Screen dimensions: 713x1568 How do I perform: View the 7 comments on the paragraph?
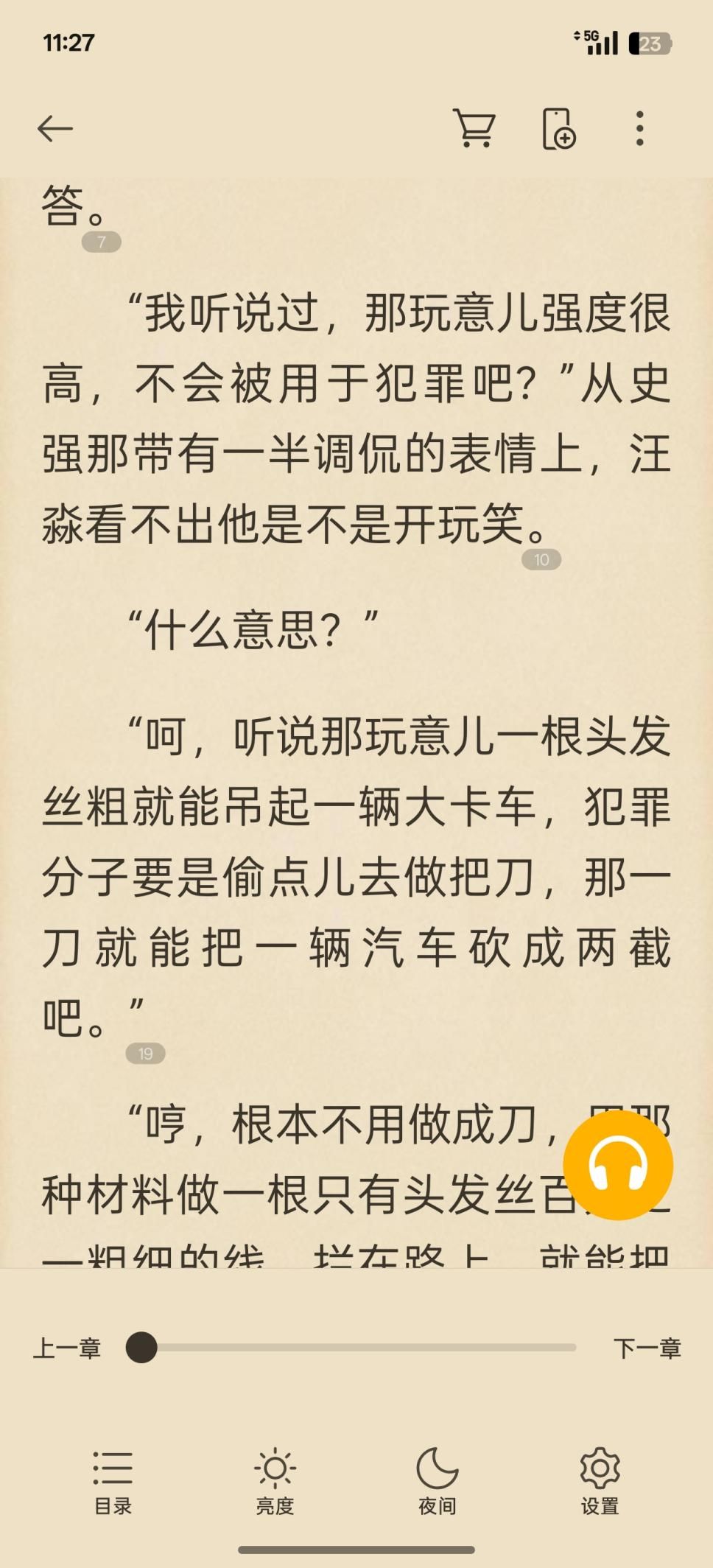point(102,242)
